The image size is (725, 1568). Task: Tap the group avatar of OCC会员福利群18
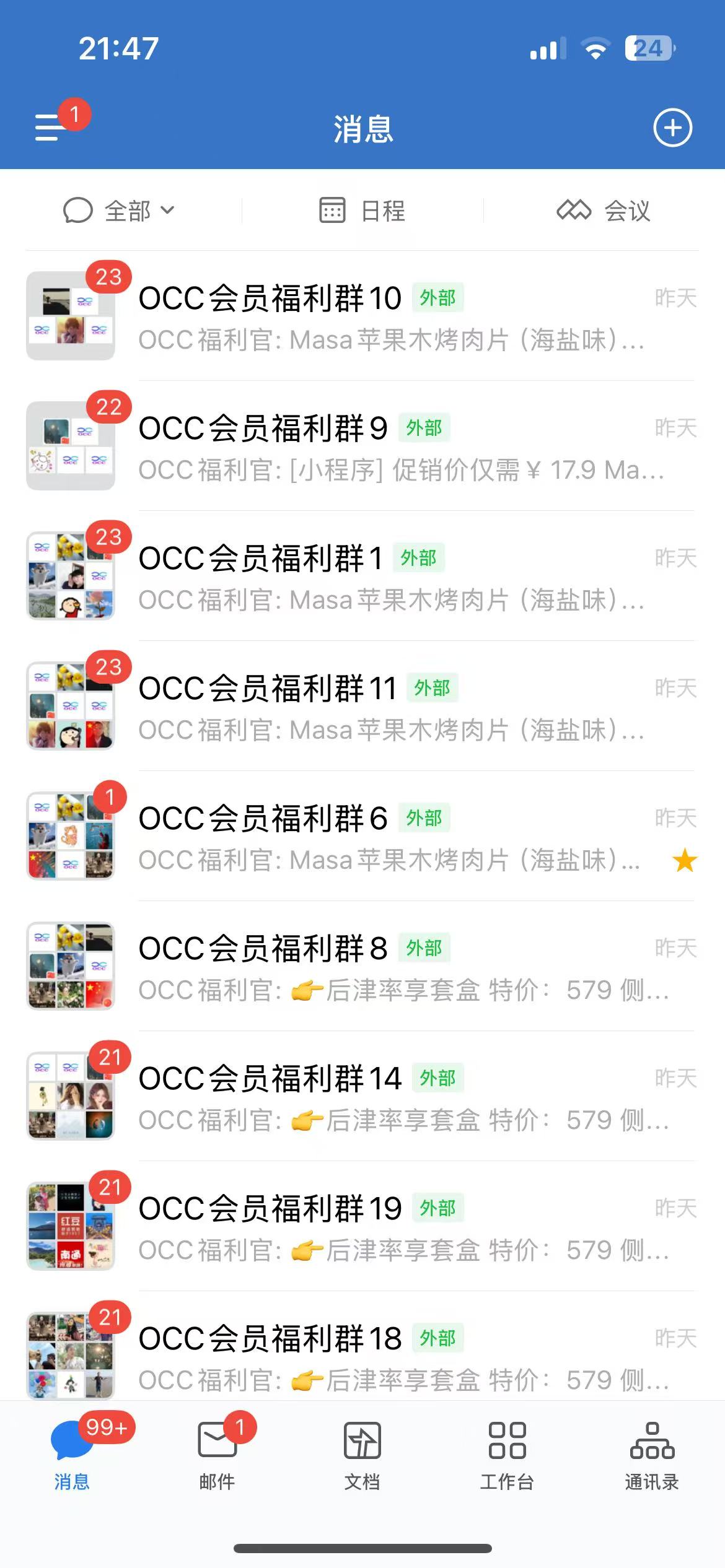click(x=70, y=1356)
